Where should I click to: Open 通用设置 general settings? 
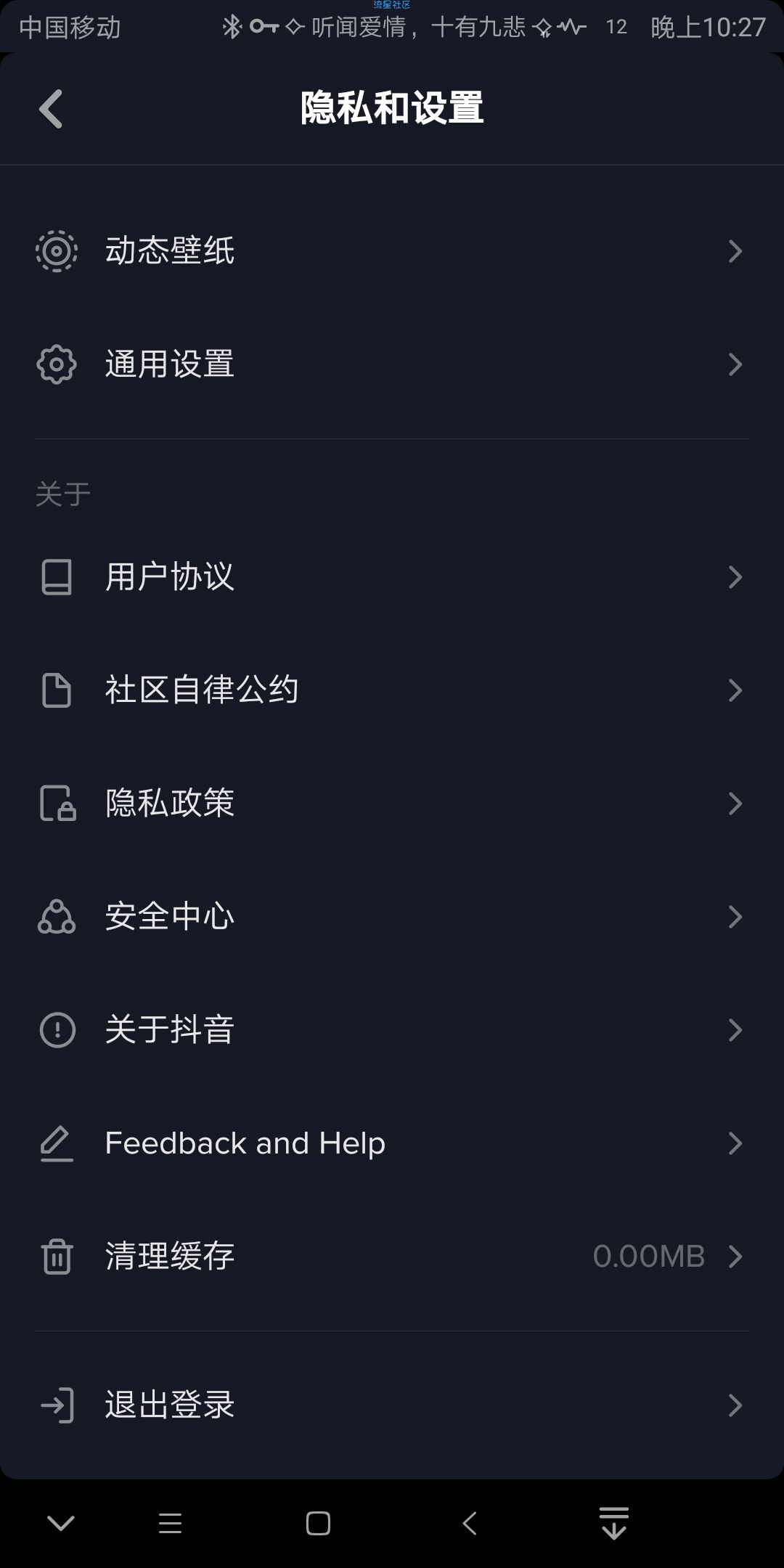point(392,364)
